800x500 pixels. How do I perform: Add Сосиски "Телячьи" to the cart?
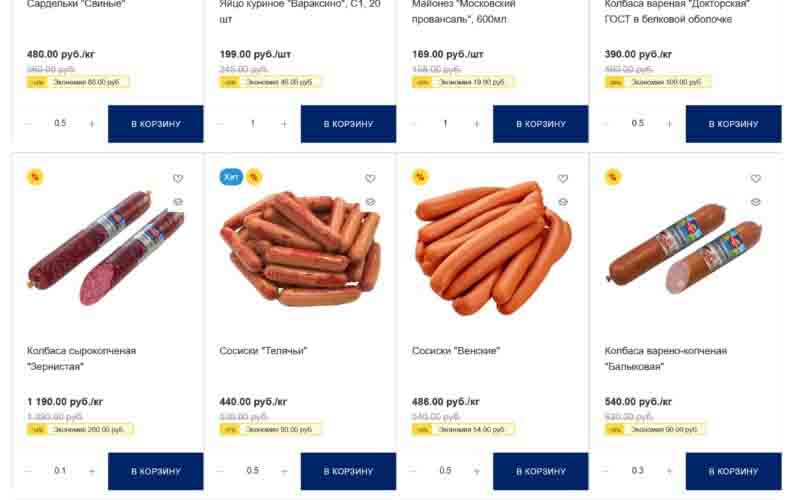[347, 471]
